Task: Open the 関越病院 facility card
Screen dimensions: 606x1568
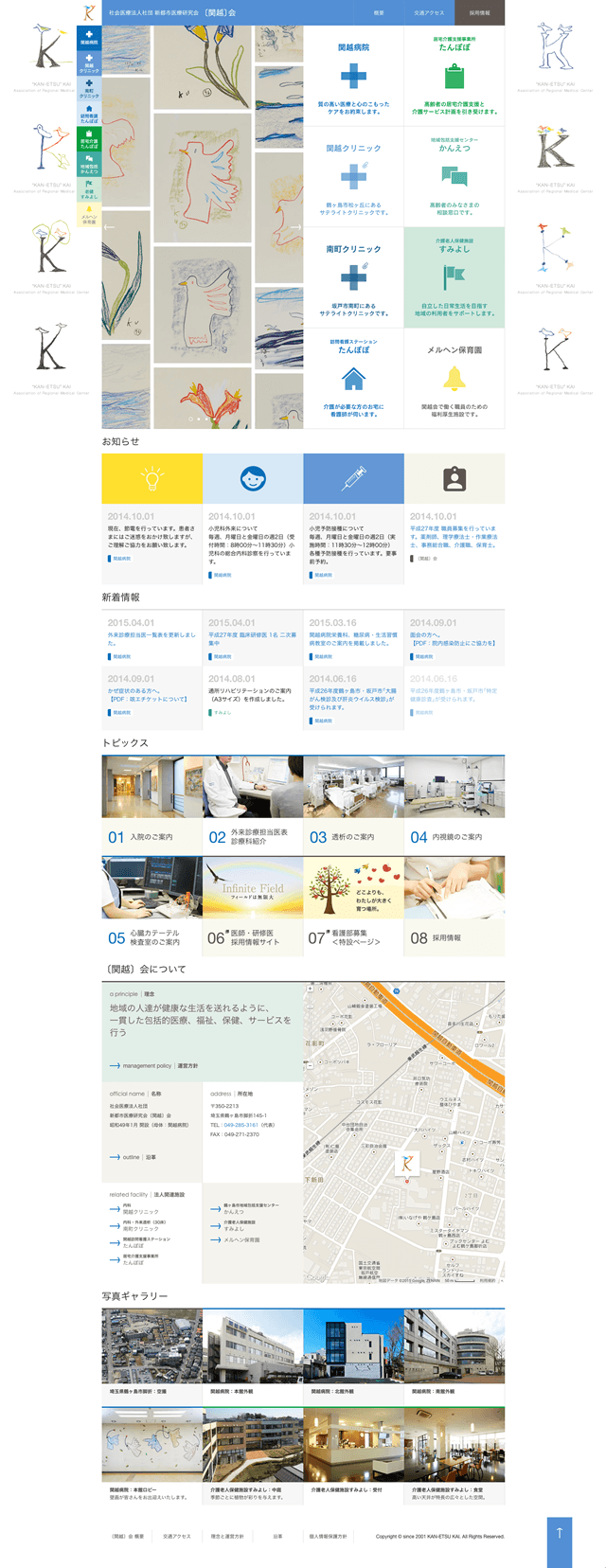Action: [x=353, y=77]
